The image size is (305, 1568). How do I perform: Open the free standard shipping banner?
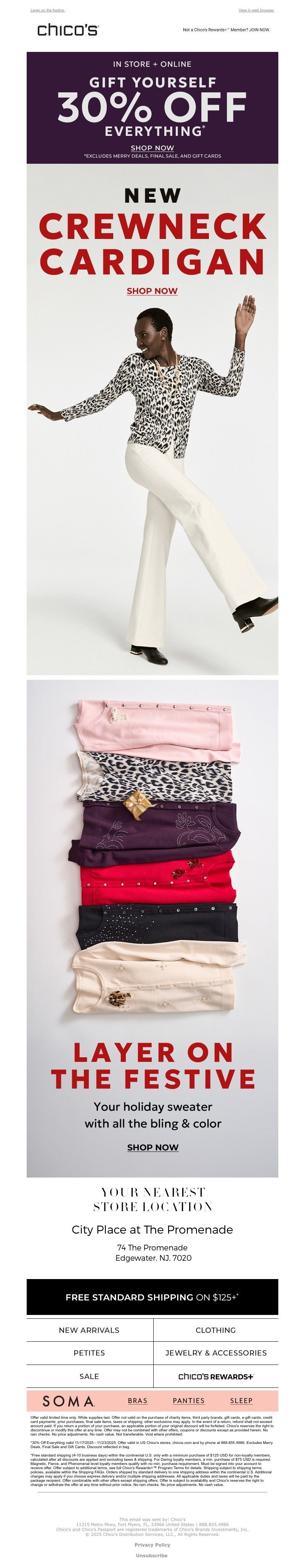click(x=152, y=1297)
